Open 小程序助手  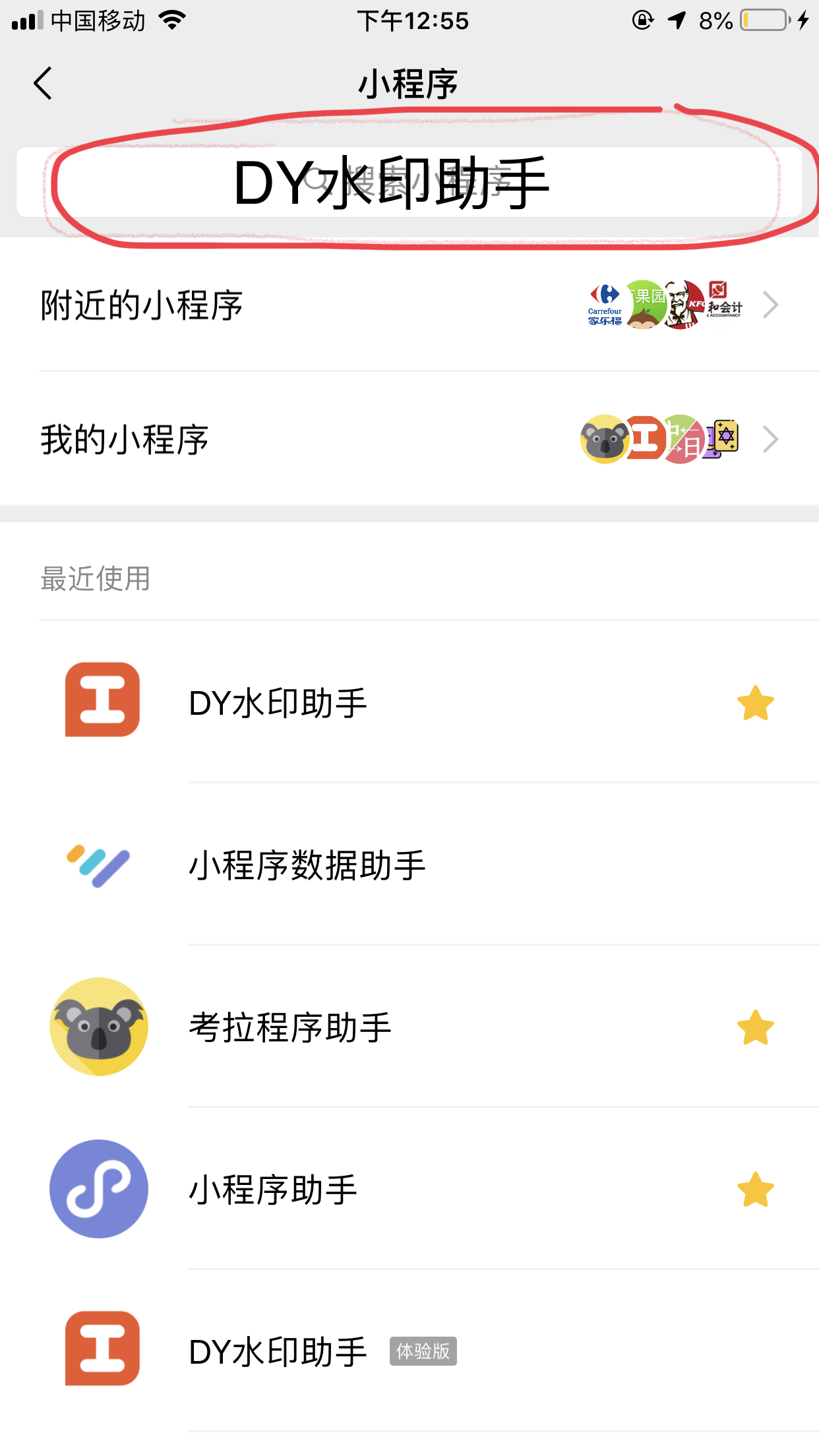point(409,1189)
